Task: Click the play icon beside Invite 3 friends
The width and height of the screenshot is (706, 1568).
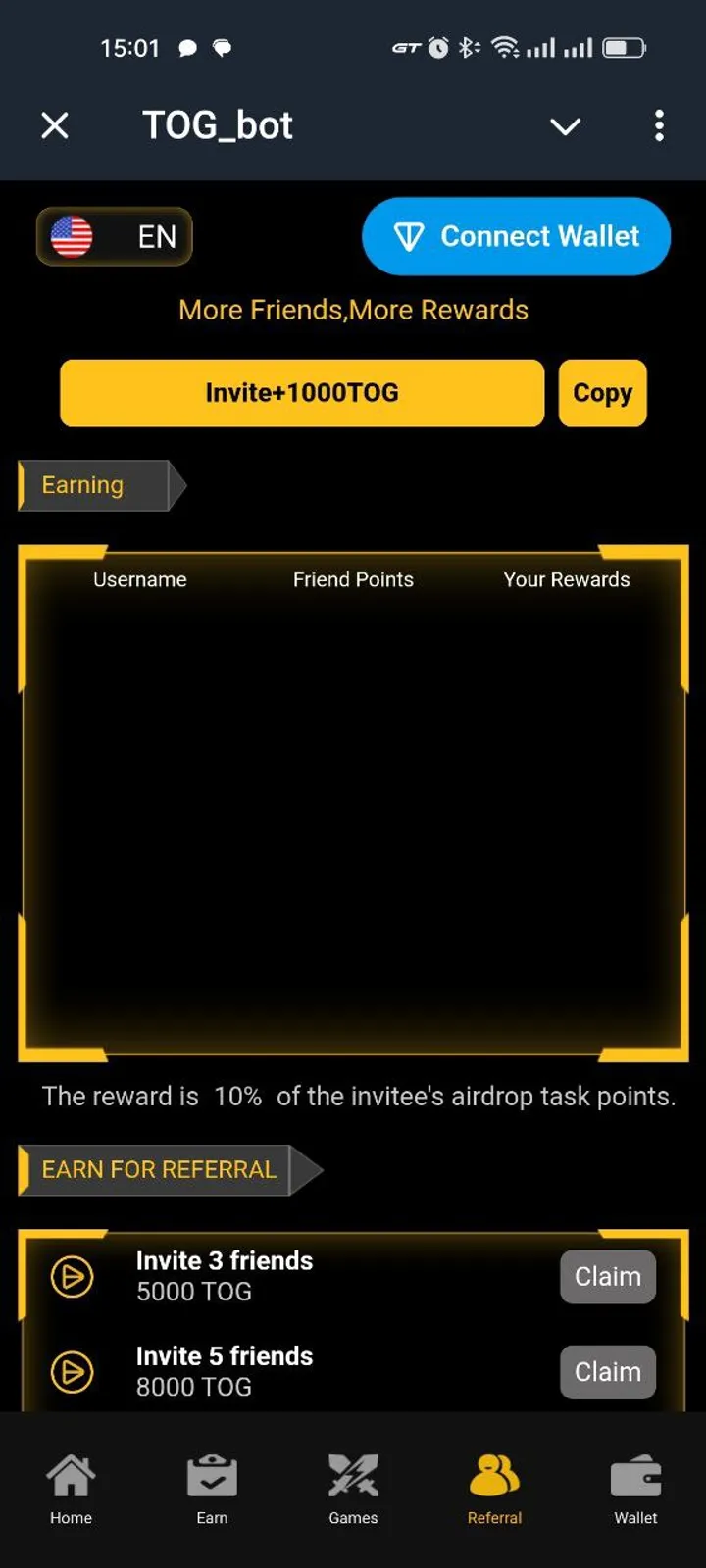Action: pos(71,1276)
